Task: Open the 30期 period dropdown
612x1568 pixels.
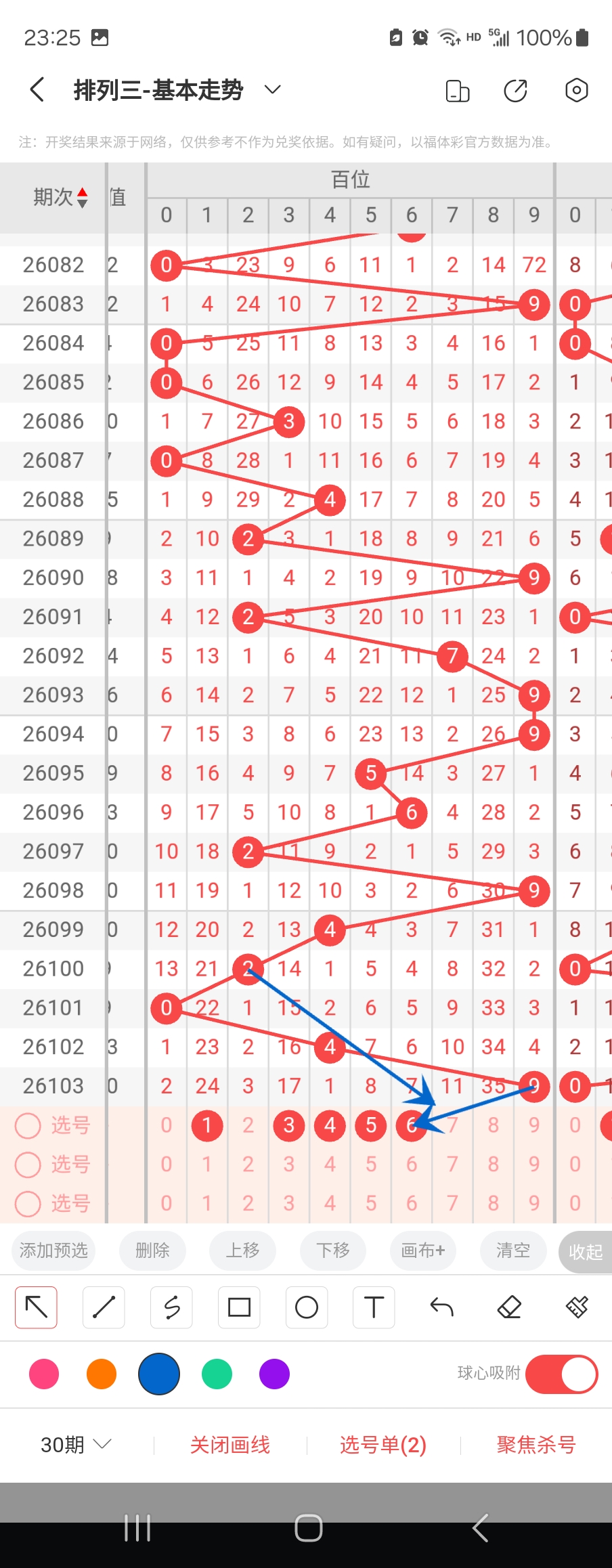Action: [76, 1445]
